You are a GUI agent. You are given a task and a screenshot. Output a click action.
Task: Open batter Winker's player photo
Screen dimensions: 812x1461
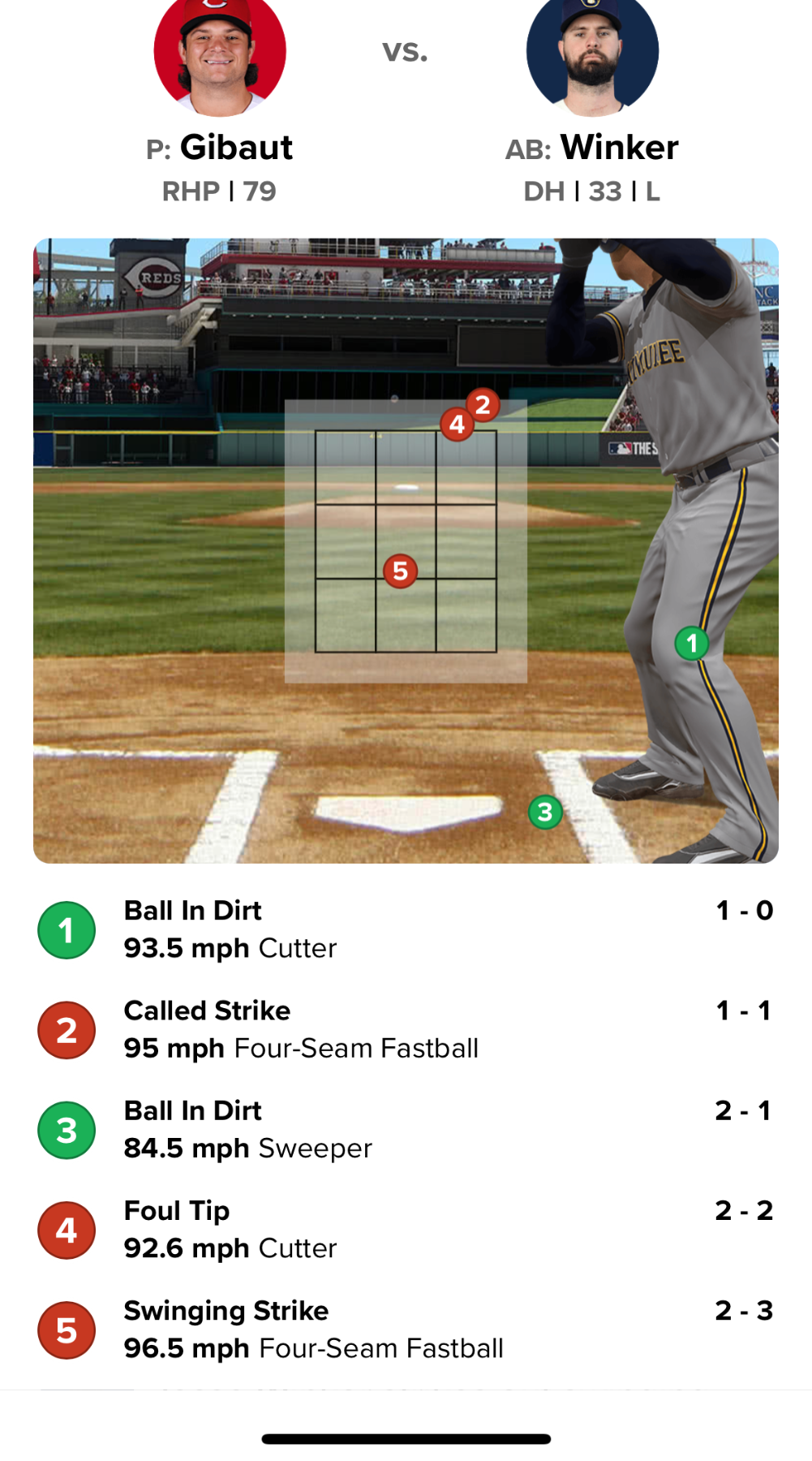tap(592, 53)
